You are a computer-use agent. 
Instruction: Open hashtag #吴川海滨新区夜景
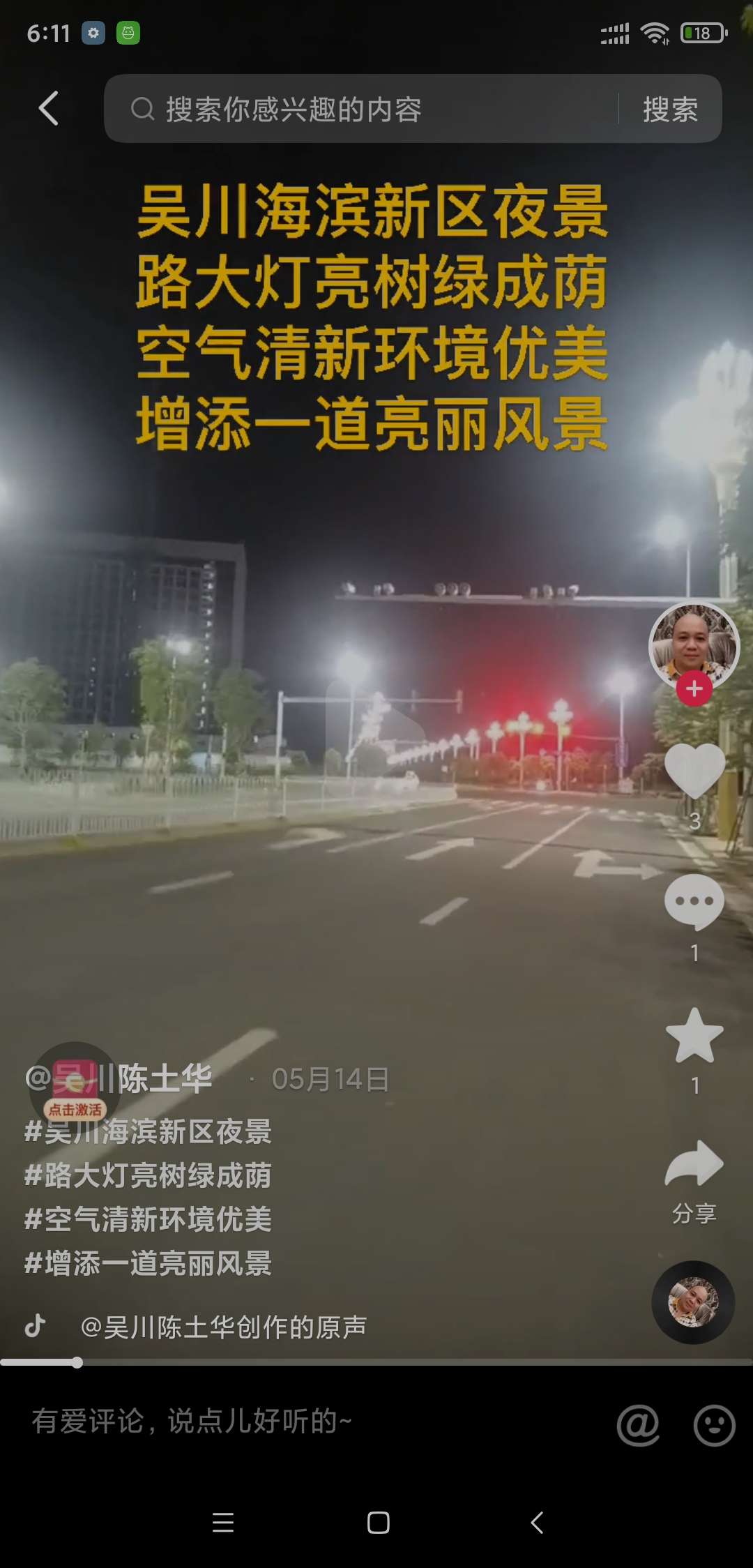coord(148,1131)
